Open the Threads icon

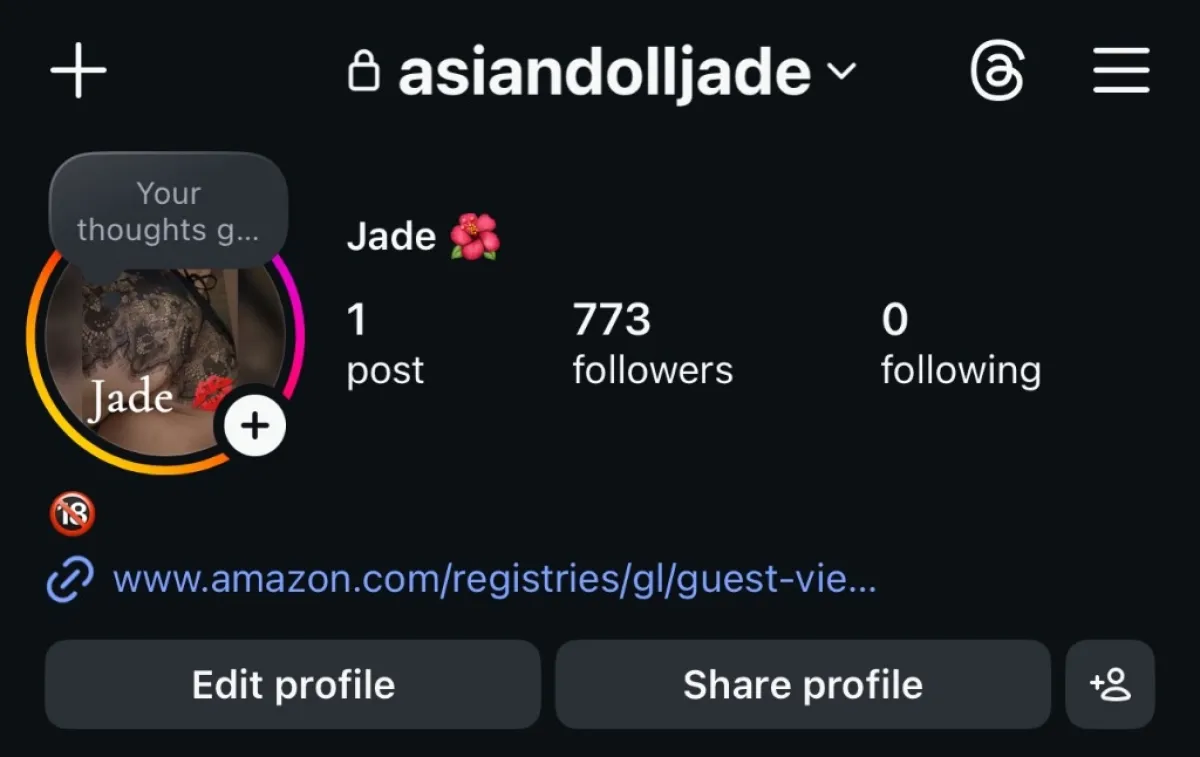pos(997,72)
